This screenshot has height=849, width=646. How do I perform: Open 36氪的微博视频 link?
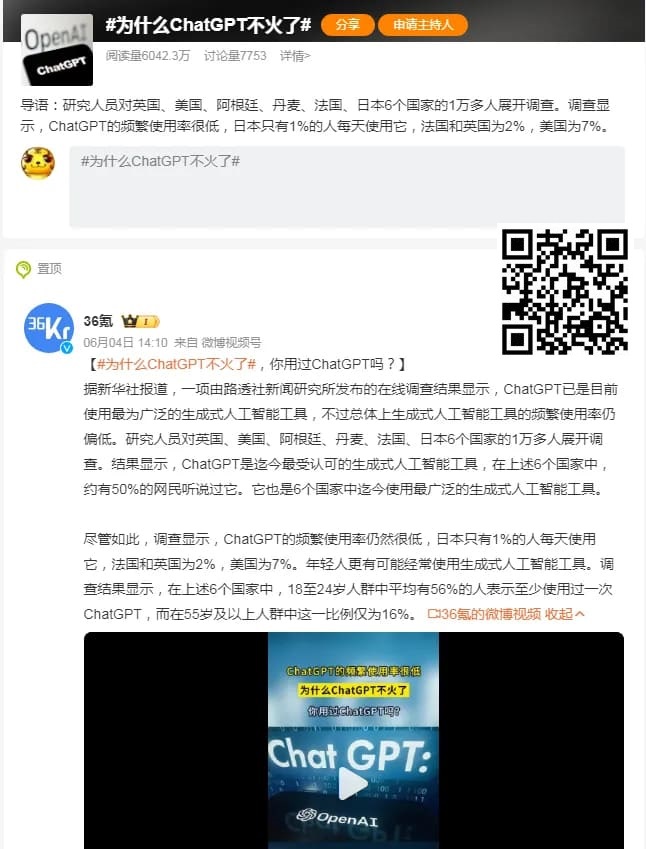(484, 614)
